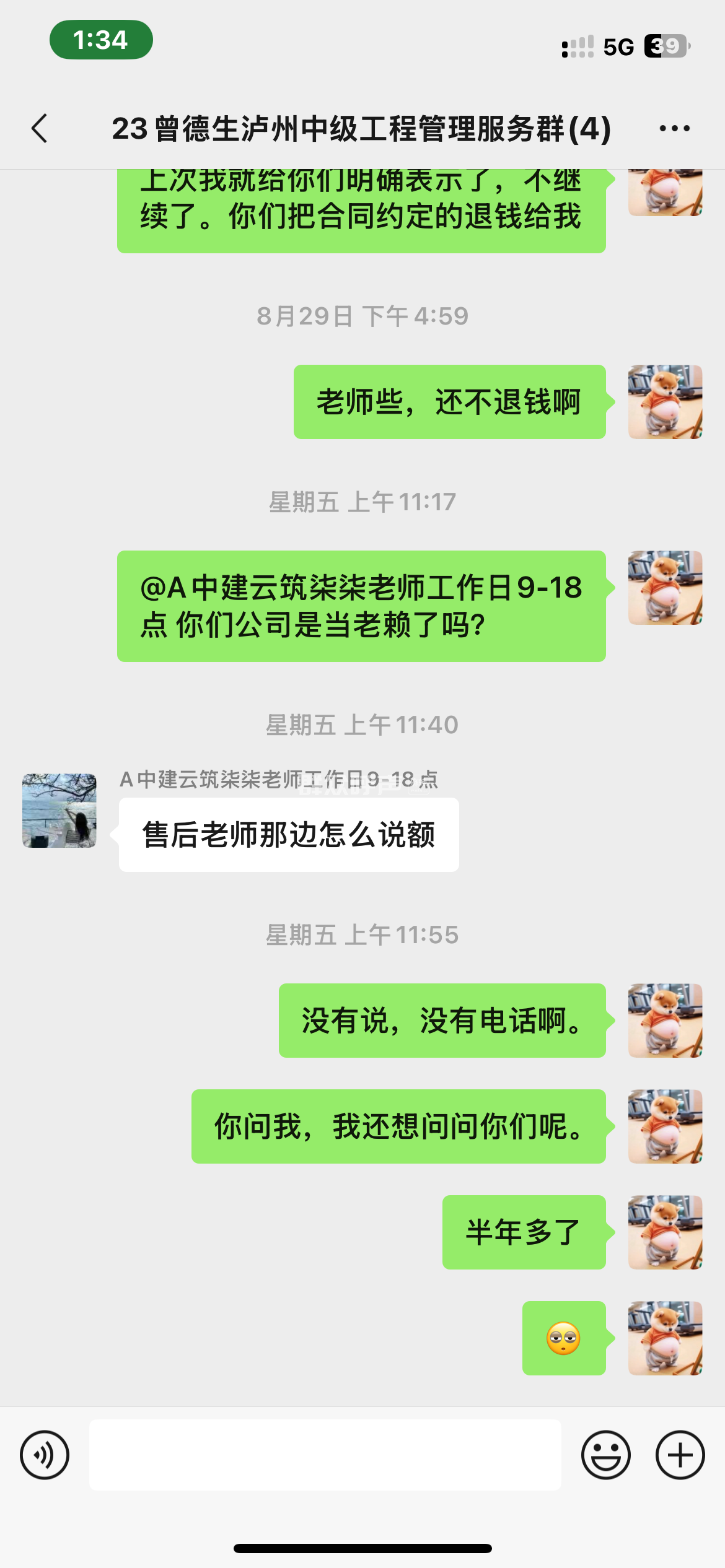Tap own avatar beside 半年多了 message

pos(665,1232)
